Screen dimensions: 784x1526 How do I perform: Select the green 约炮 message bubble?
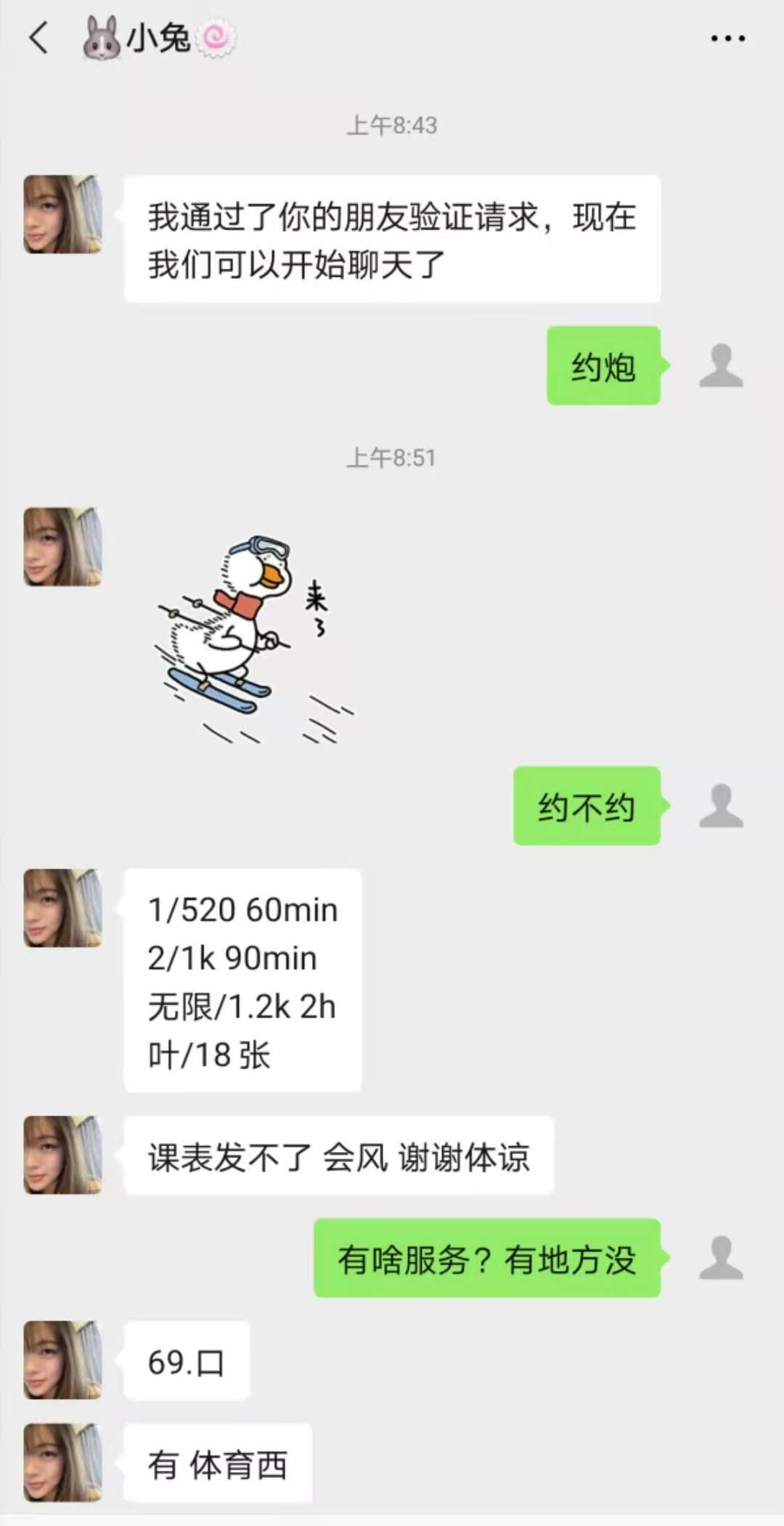[x=604, y=369]
